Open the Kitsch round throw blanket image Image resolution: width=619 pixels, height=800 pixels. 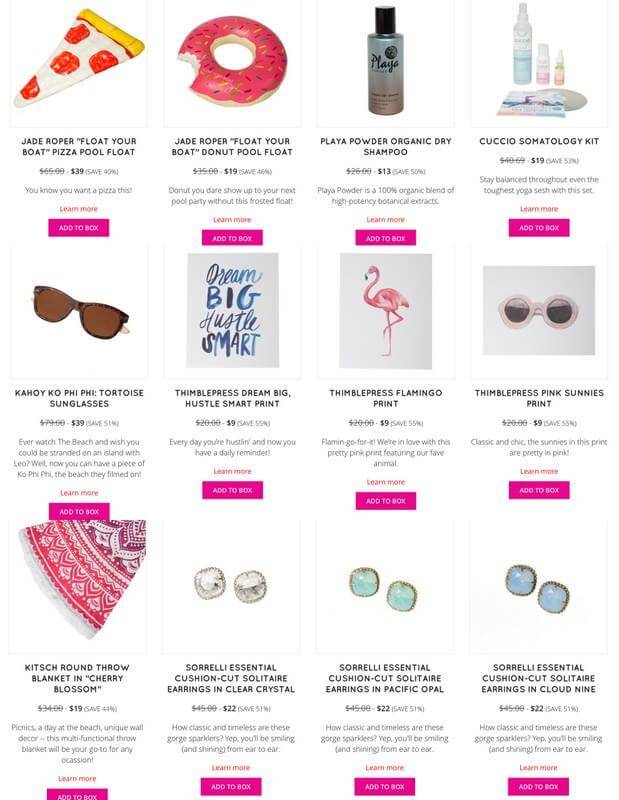78,585
